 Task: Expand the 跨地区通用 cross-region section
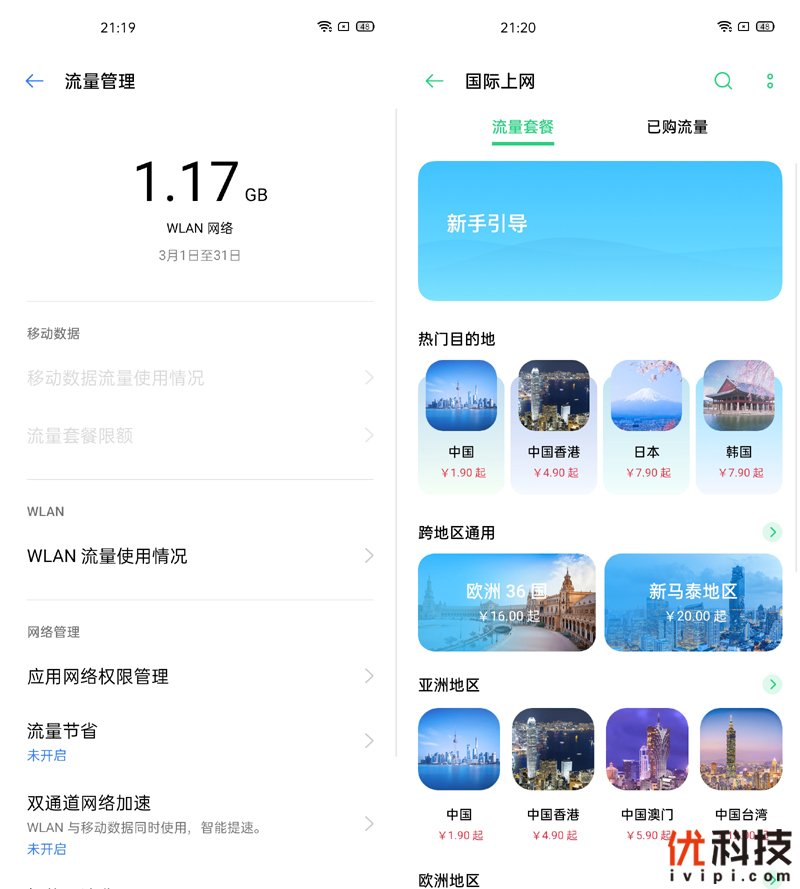coord(772,532)
